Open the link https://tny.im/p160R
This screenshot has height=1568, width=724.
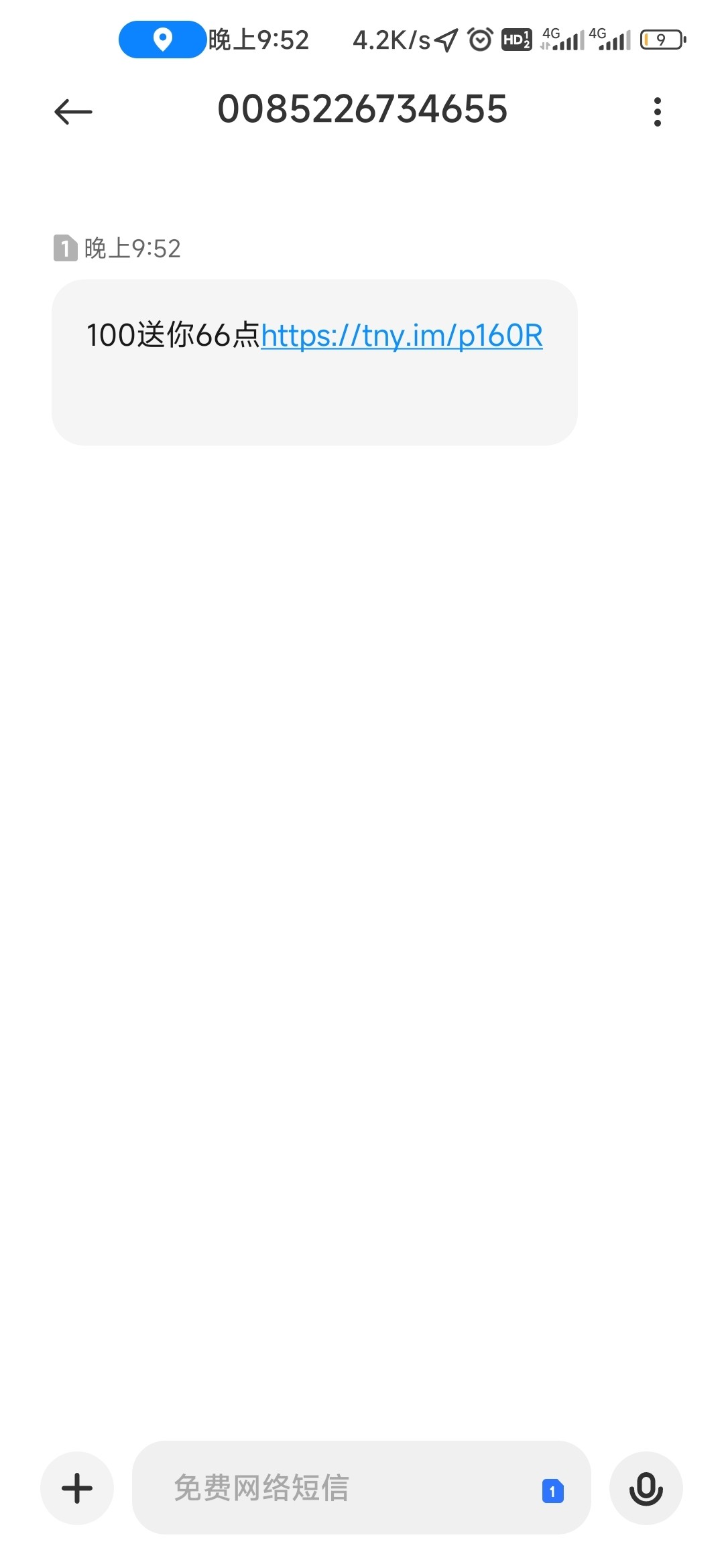pyautogui.click(x=402, y=336)
